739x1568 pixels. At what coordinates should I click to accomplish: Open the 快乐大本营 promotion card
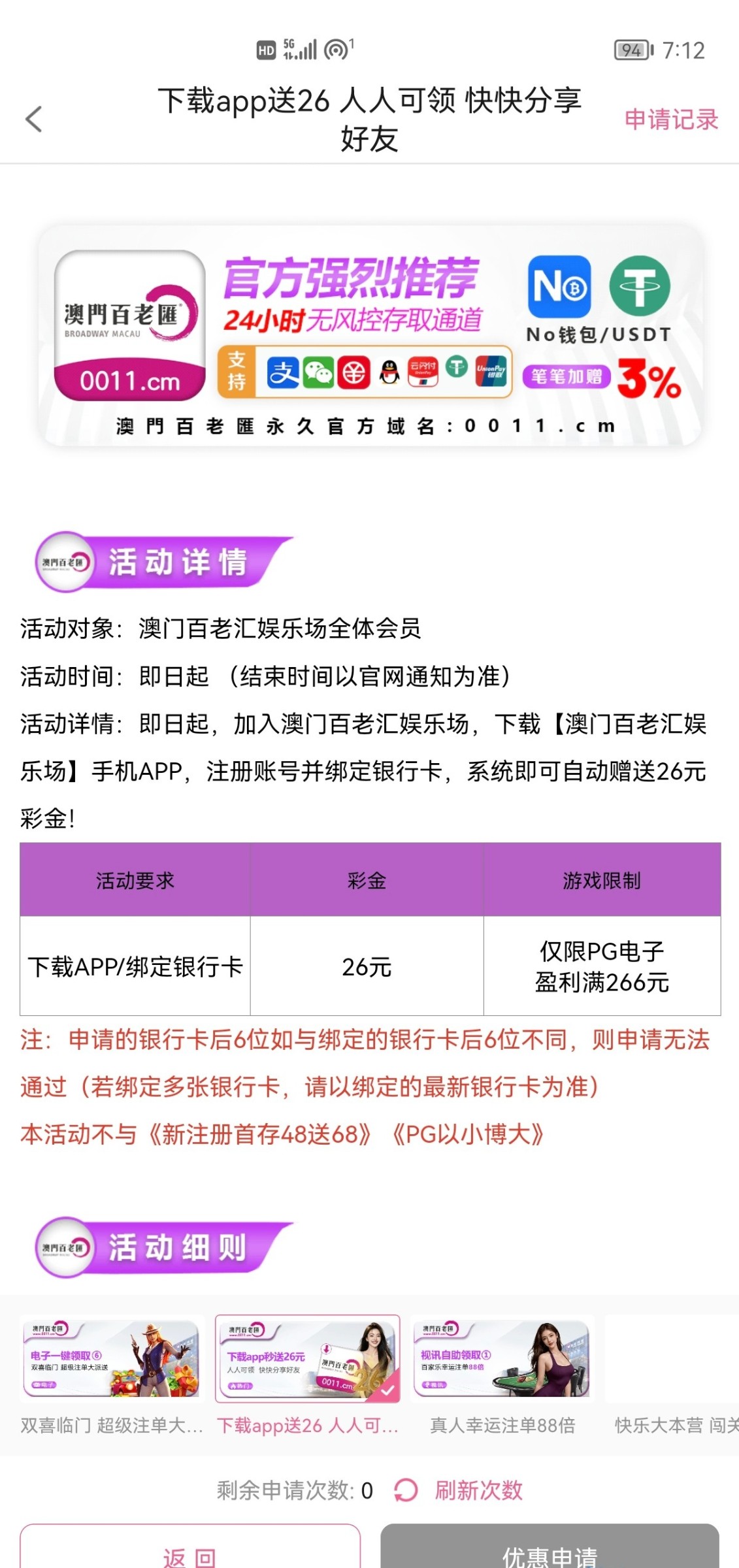coord(673,1372)
